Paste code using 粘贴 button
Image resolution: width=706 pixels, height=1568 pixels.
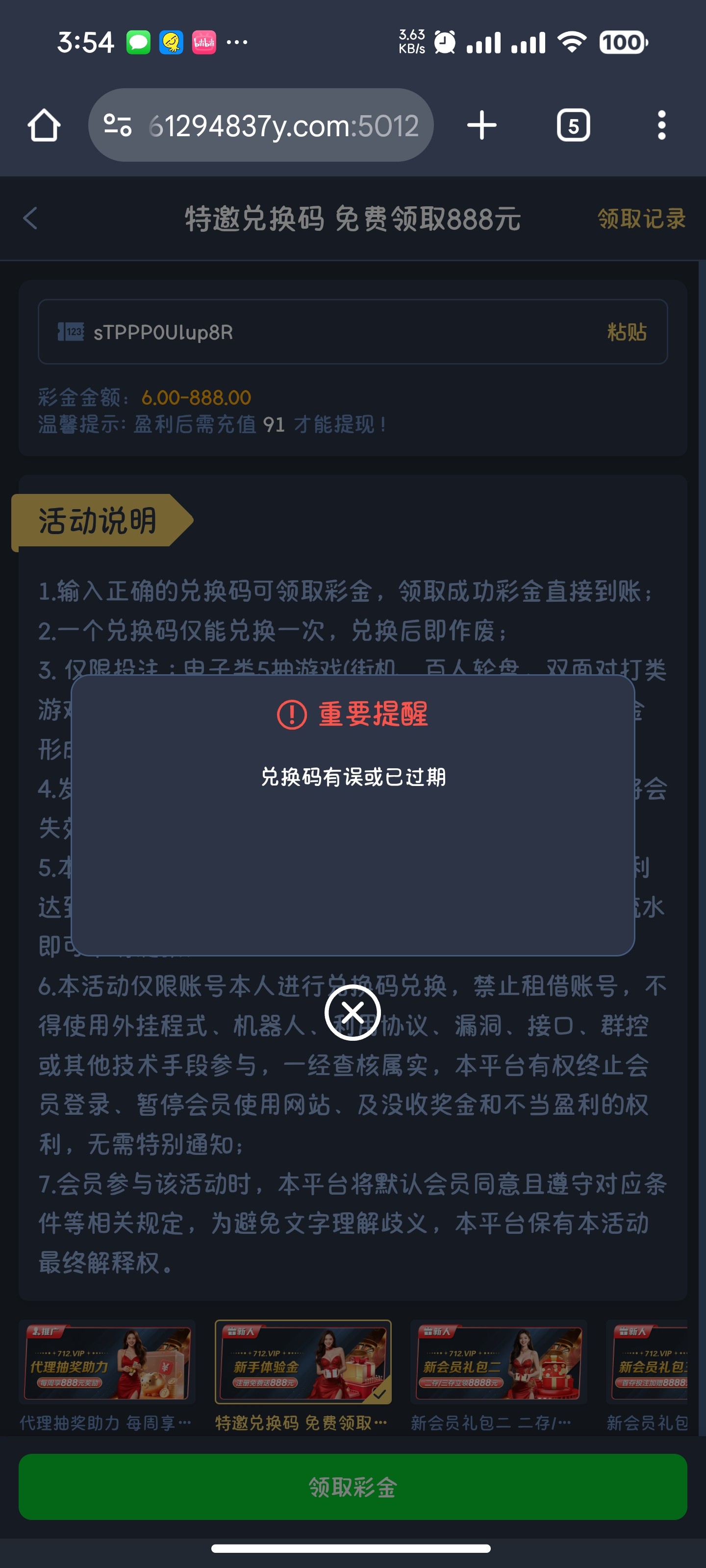click(626, 332)
